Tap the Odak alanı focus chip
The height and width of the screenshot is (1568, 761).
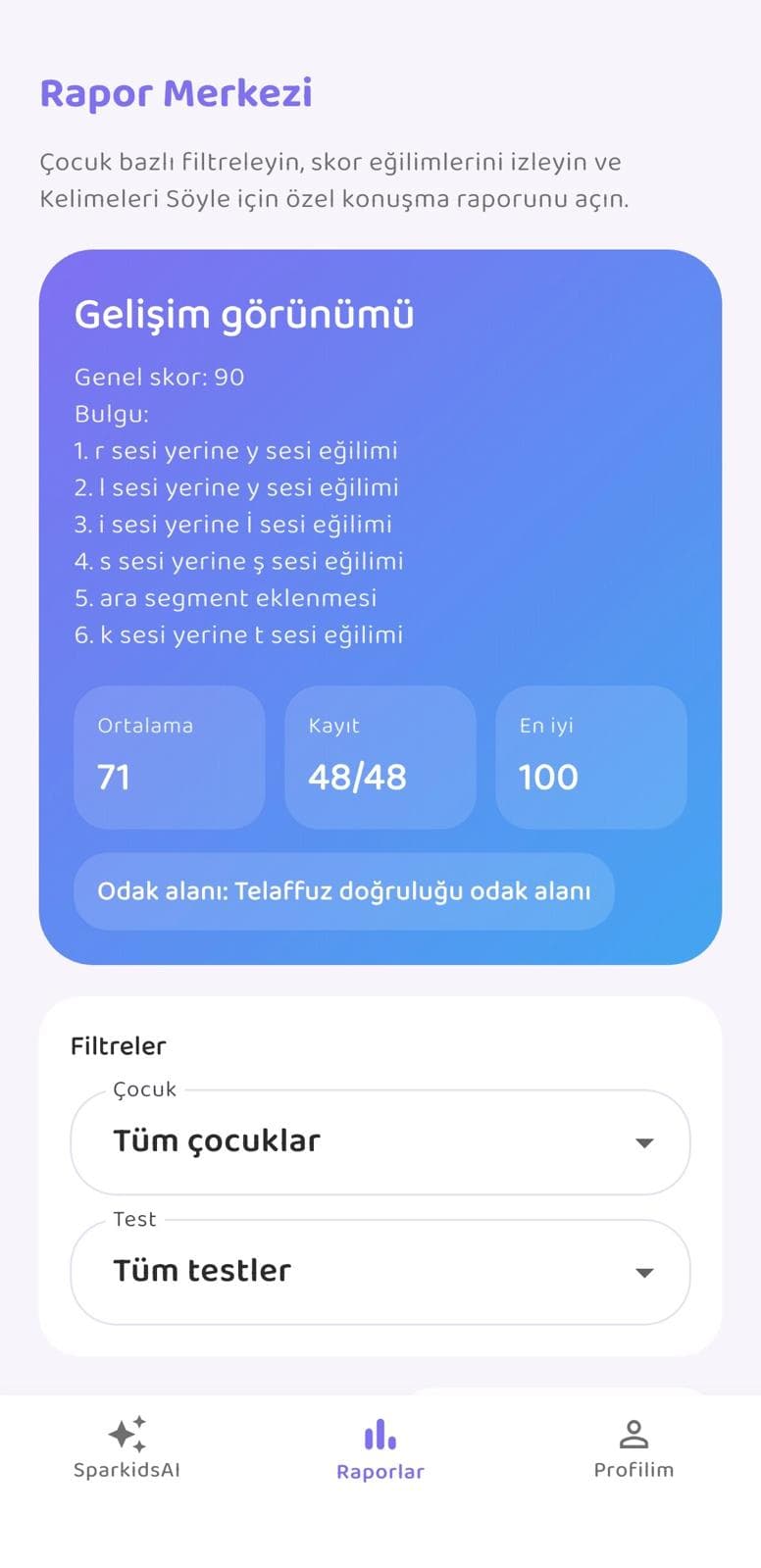tap(344, 891)
